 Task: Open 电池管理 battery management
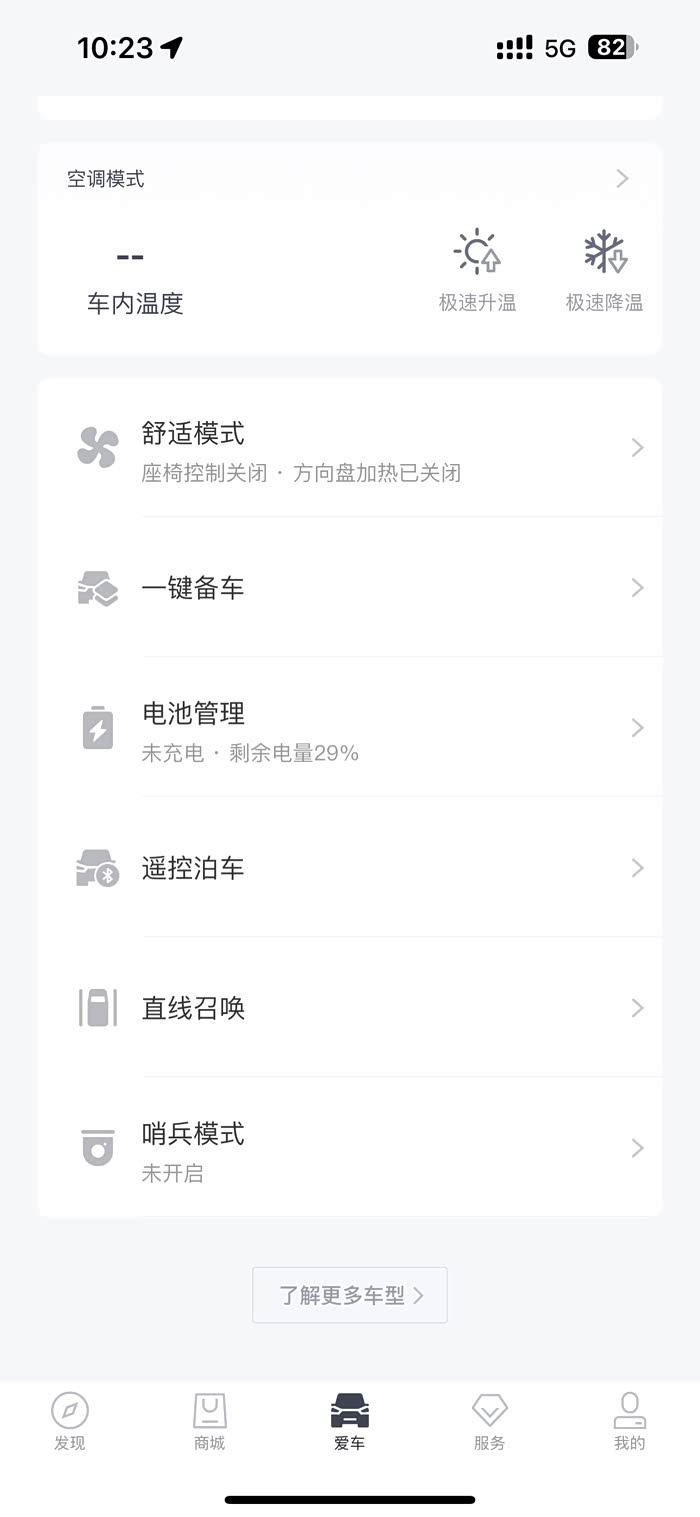350,728
